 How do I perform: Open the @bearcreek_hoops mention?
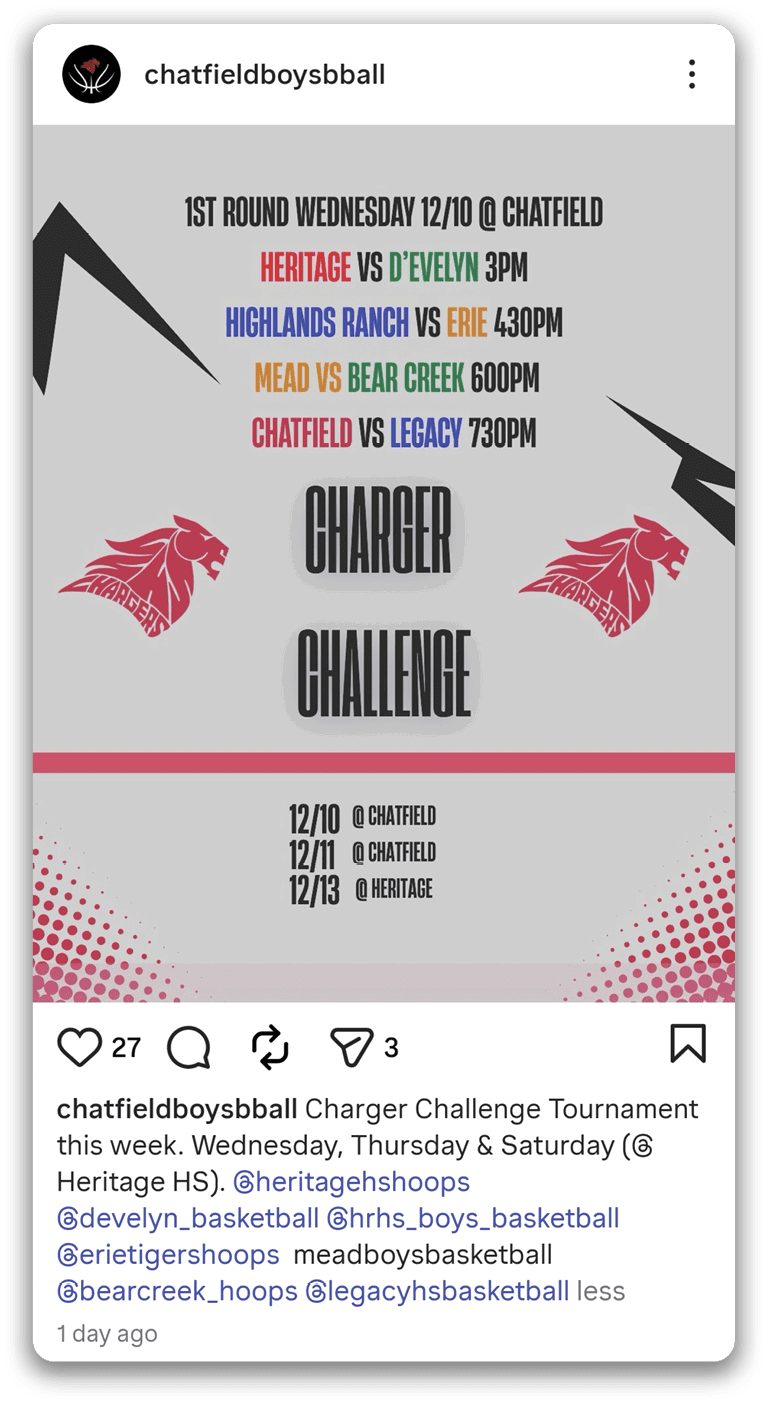pyautogui.click(x=177, y=1291)
